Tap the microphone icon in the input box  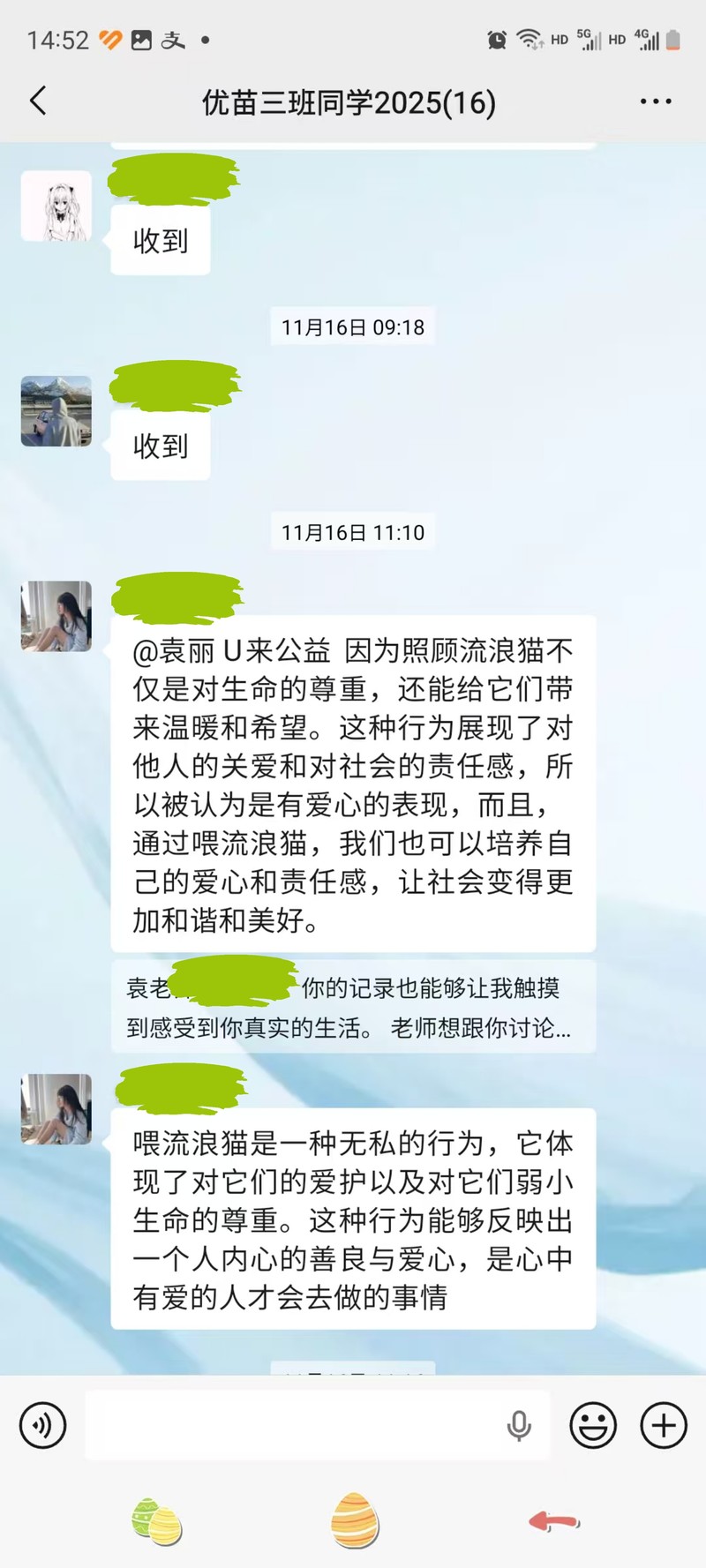pyautogui.click(x=519, y=1425)
